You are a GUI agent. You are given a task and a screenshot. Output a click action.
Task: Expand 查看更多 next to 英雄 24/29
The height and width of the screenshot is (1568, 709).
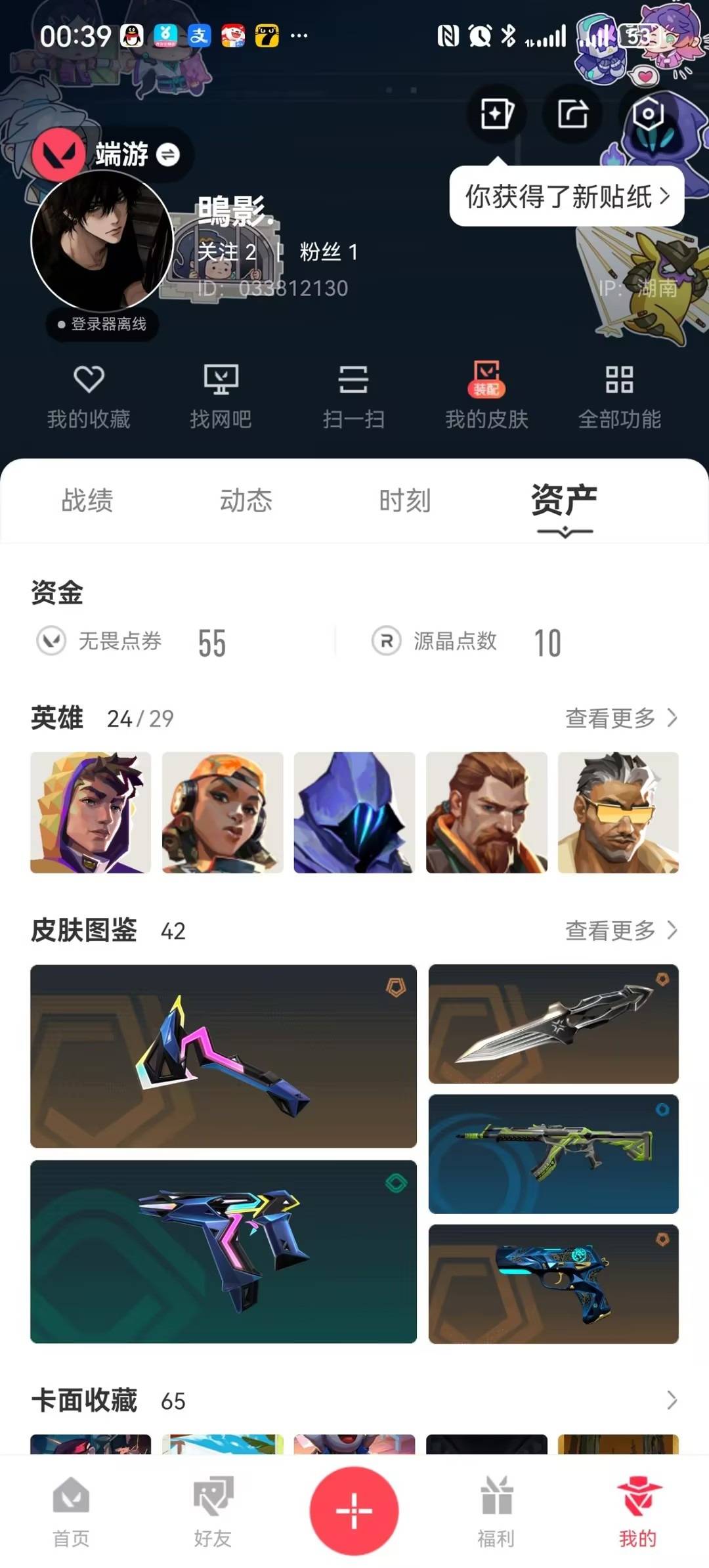point(618,719)
